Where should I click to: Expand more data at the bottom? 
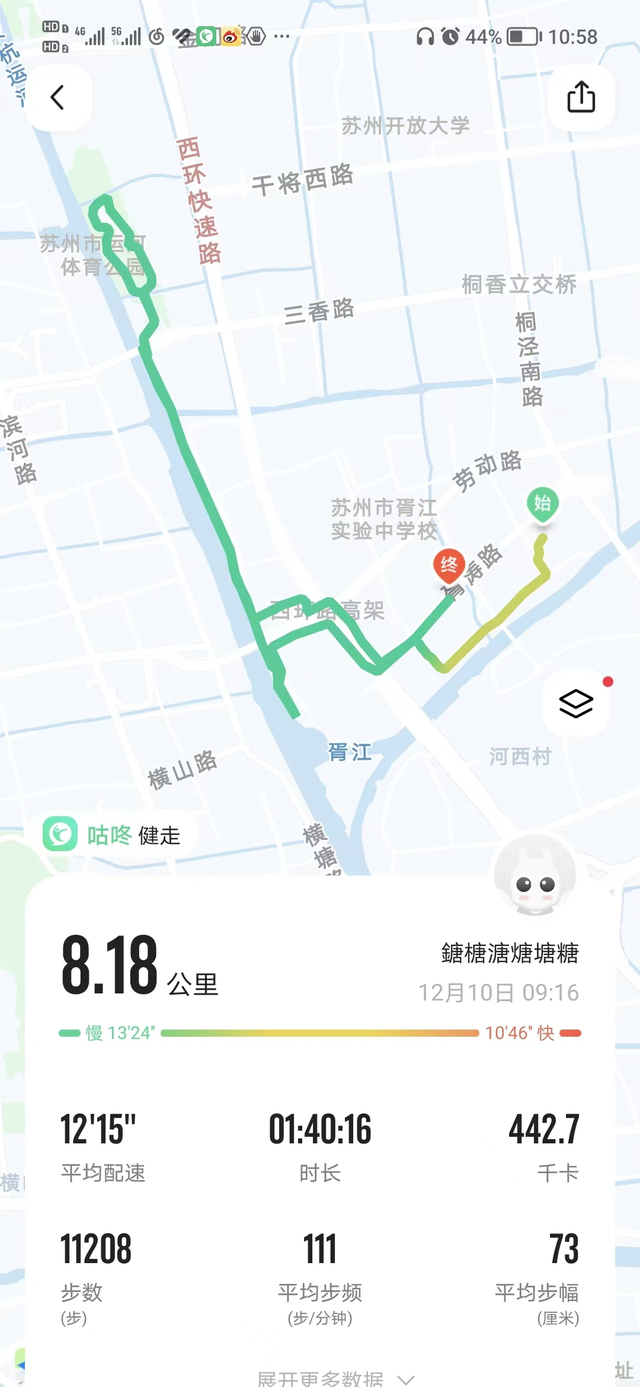335,1378
